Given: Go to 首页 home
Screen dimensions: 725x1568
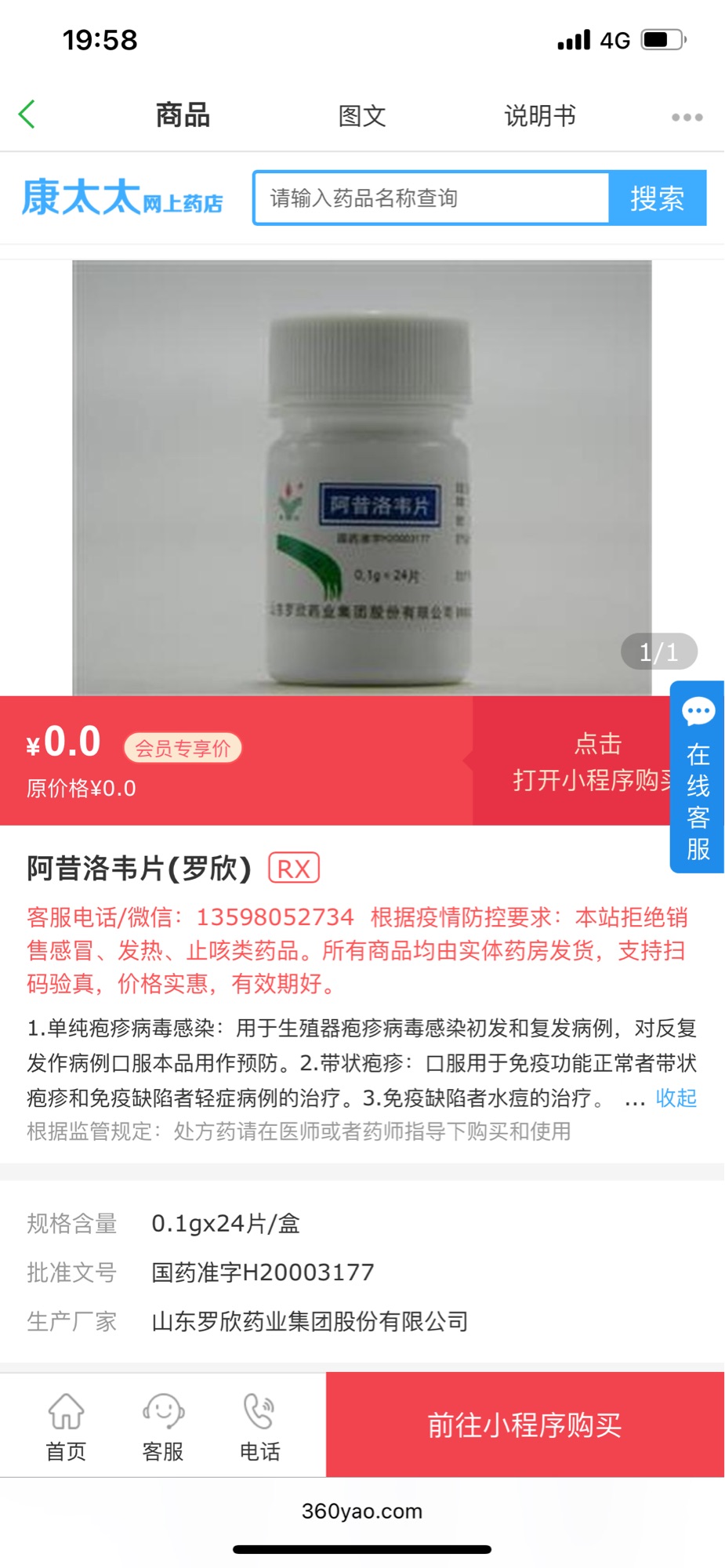Looking at the screenshot, I should tap(66, 1426).
